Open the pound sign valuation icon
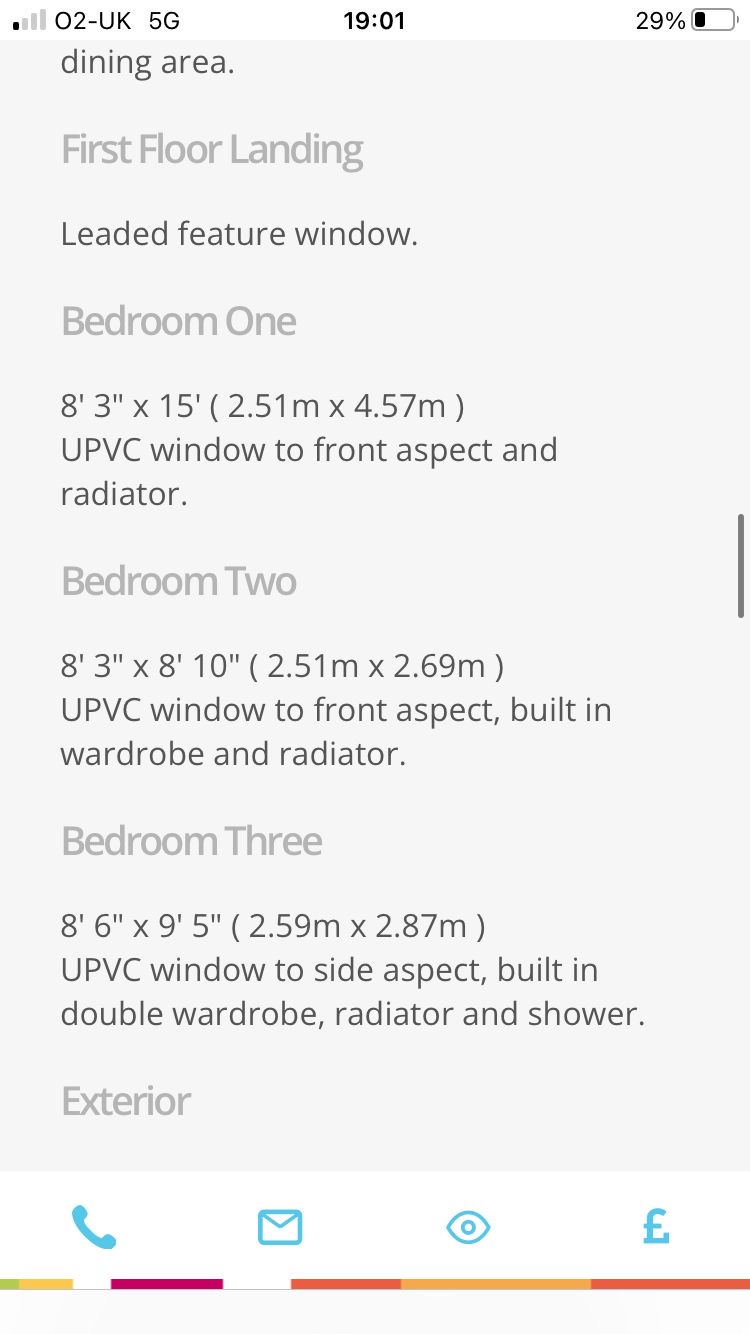This screenshot has height=1334, width=750. coord(656,1226)
